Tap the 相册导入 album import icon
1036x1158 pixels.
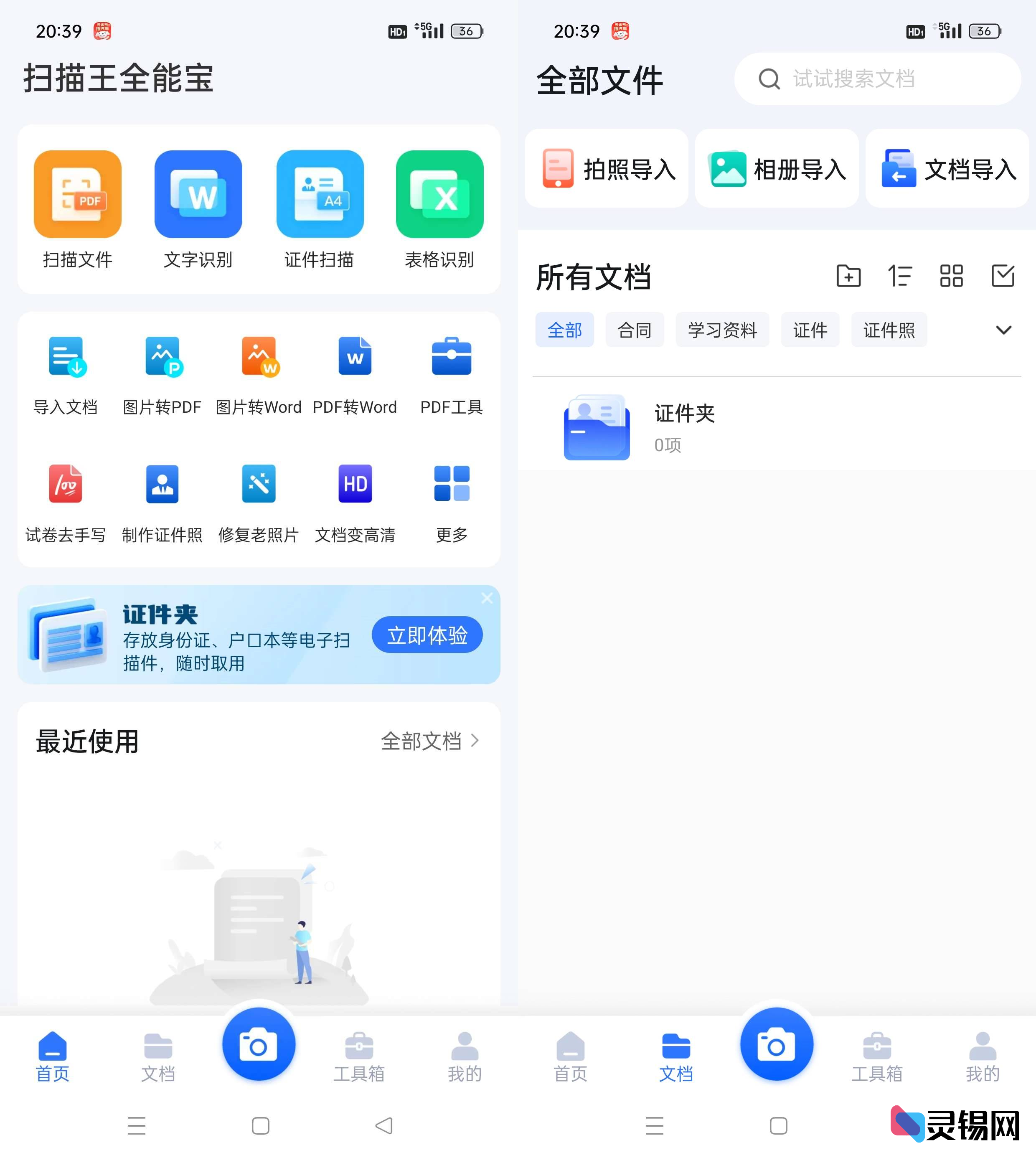click(729, 168)
